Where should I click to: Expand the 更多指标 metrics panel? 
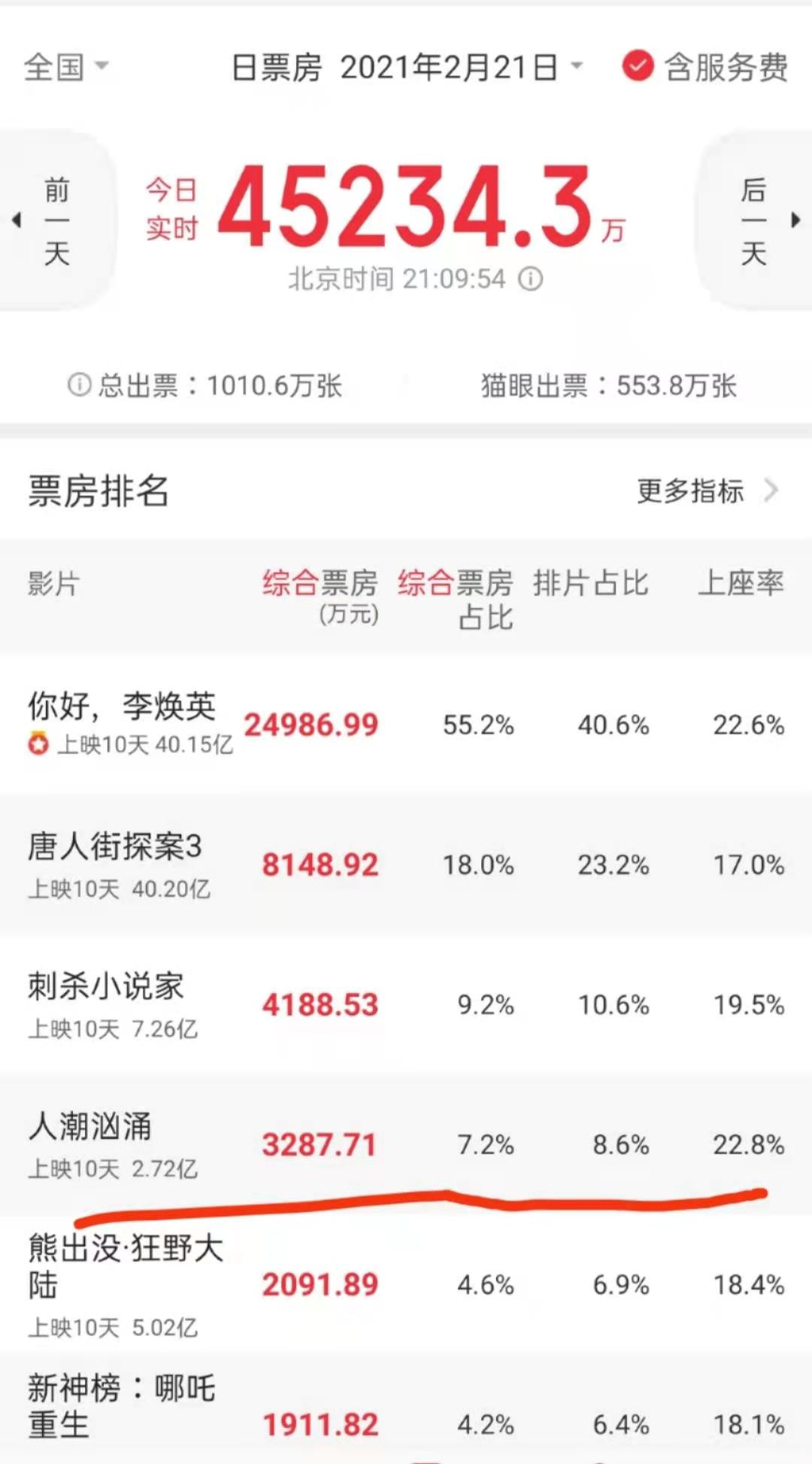(x=689, y=491)
